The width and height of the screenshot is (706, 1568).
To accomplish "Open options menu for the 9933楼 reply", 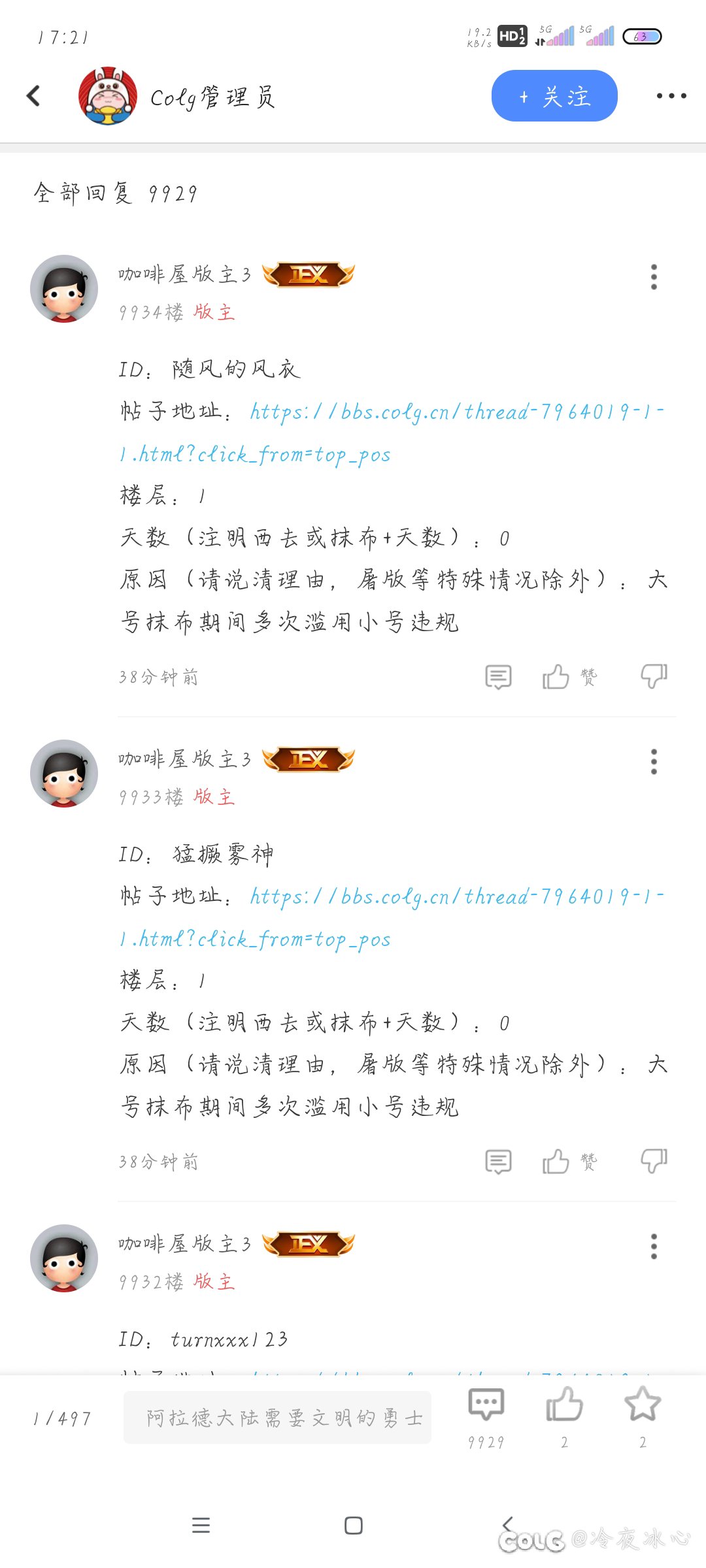I will click(x=654, y=762).
